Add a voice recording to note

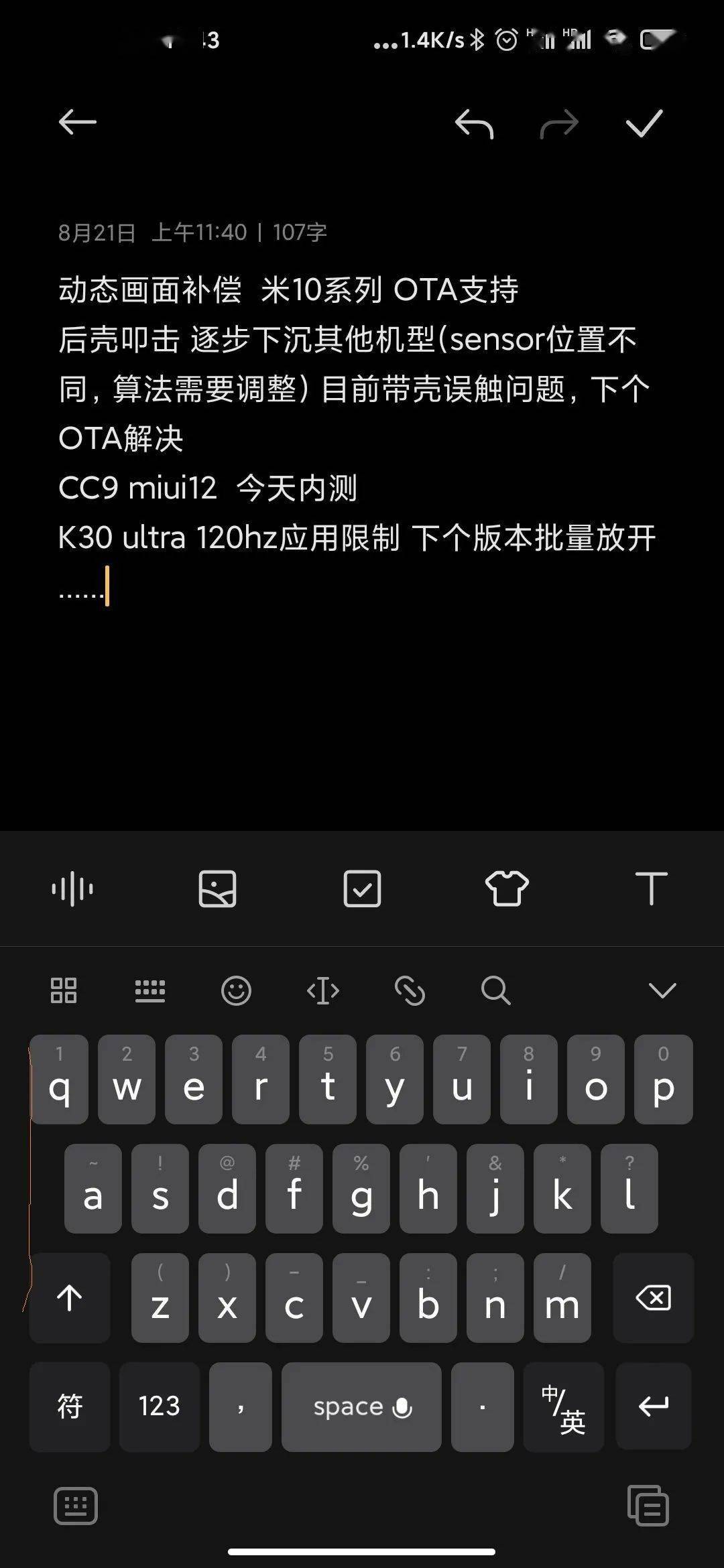click(72, 889)
